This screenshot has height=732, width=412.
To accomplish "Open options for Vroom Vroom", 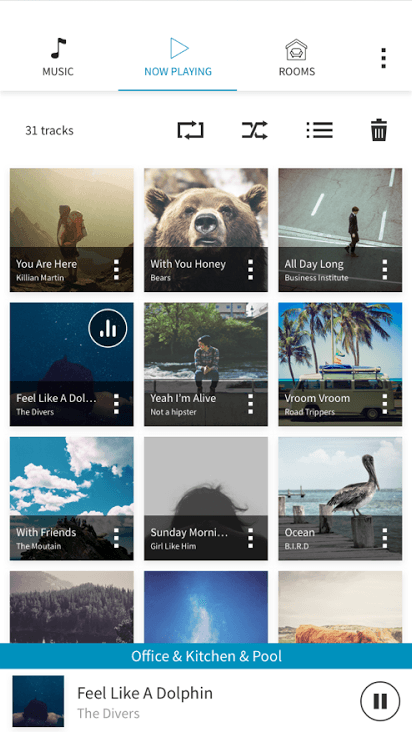I will pos(384,404).
